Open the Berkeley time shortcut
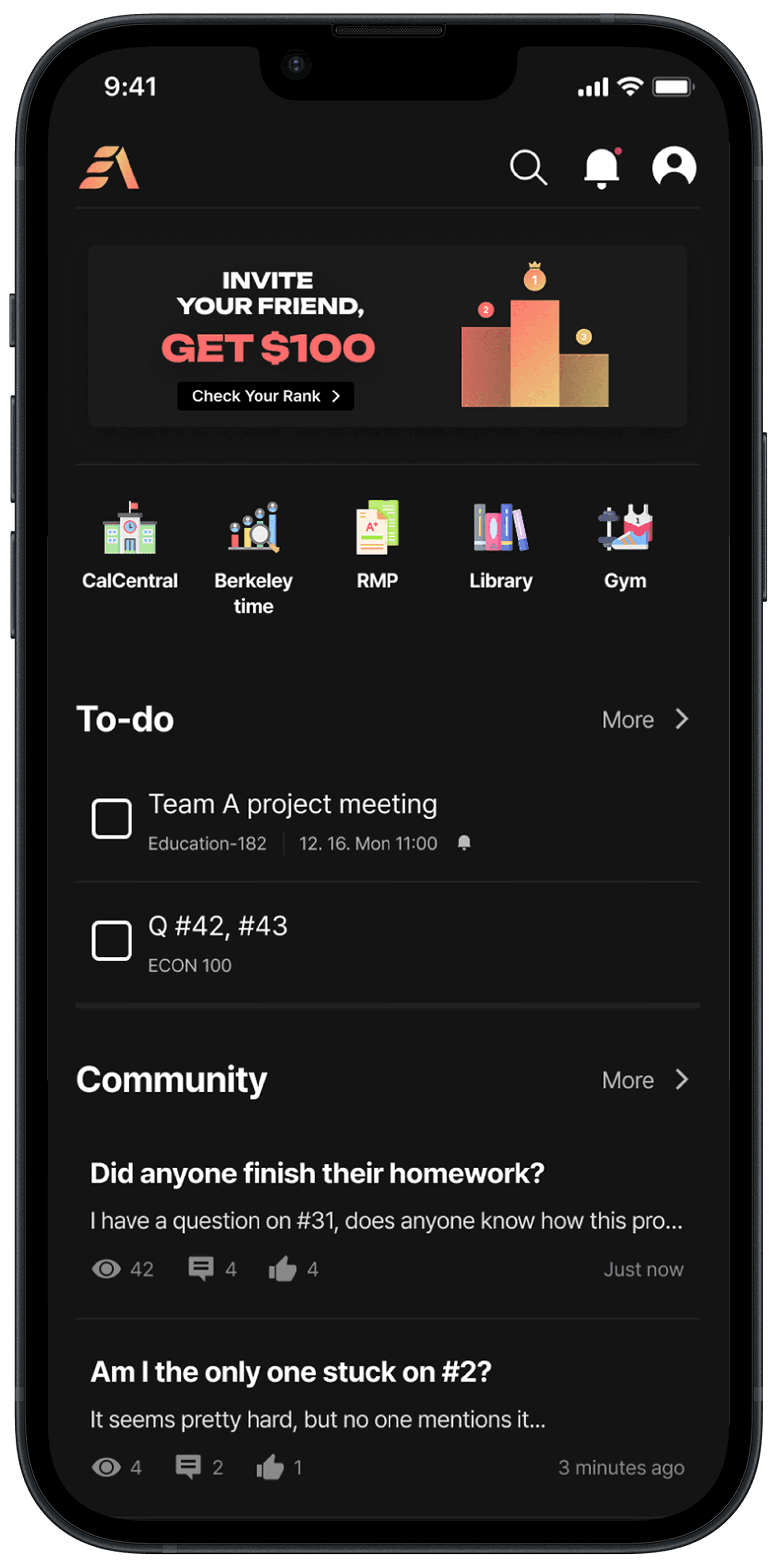777x1568 pixels. coord(254,557)
